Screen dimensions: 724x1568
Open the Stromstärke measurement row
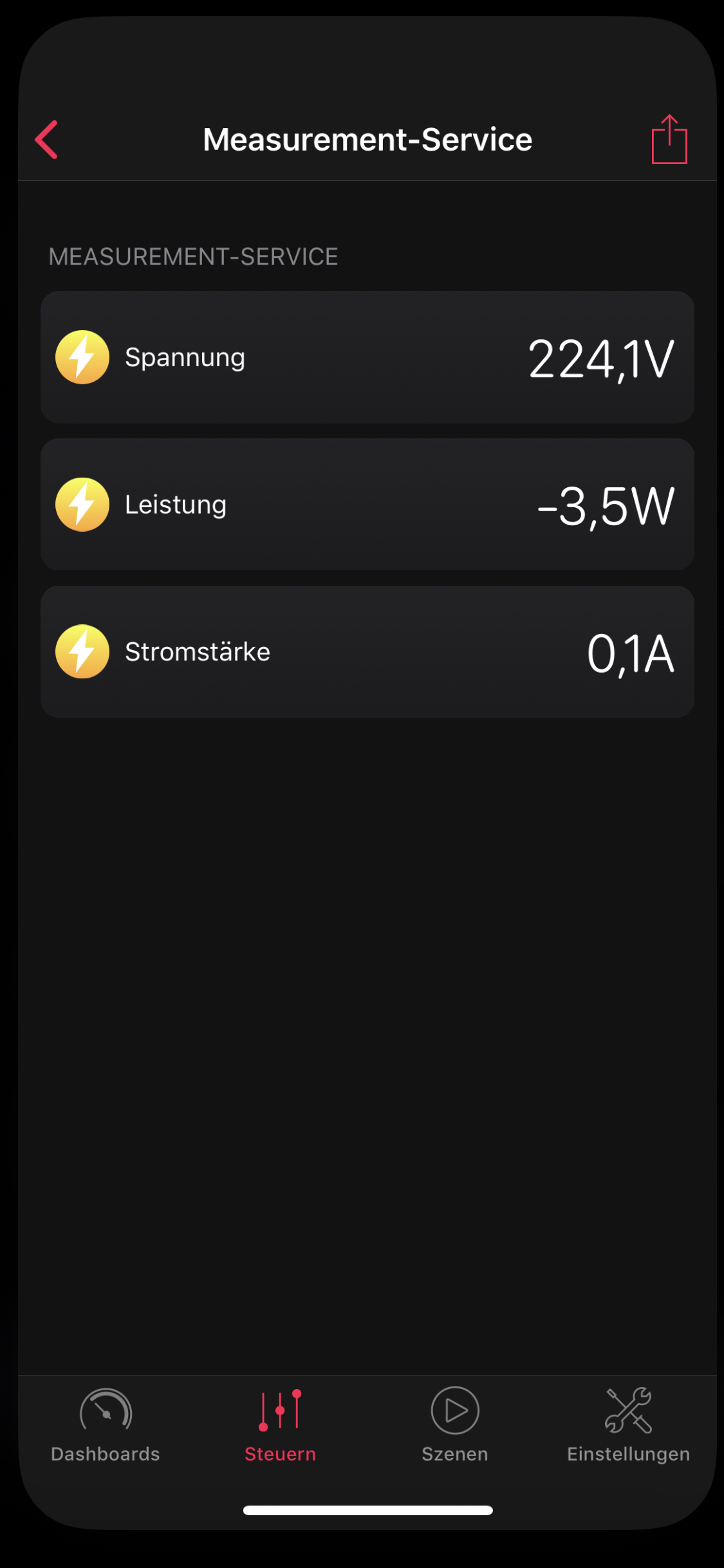click(367, 651)
